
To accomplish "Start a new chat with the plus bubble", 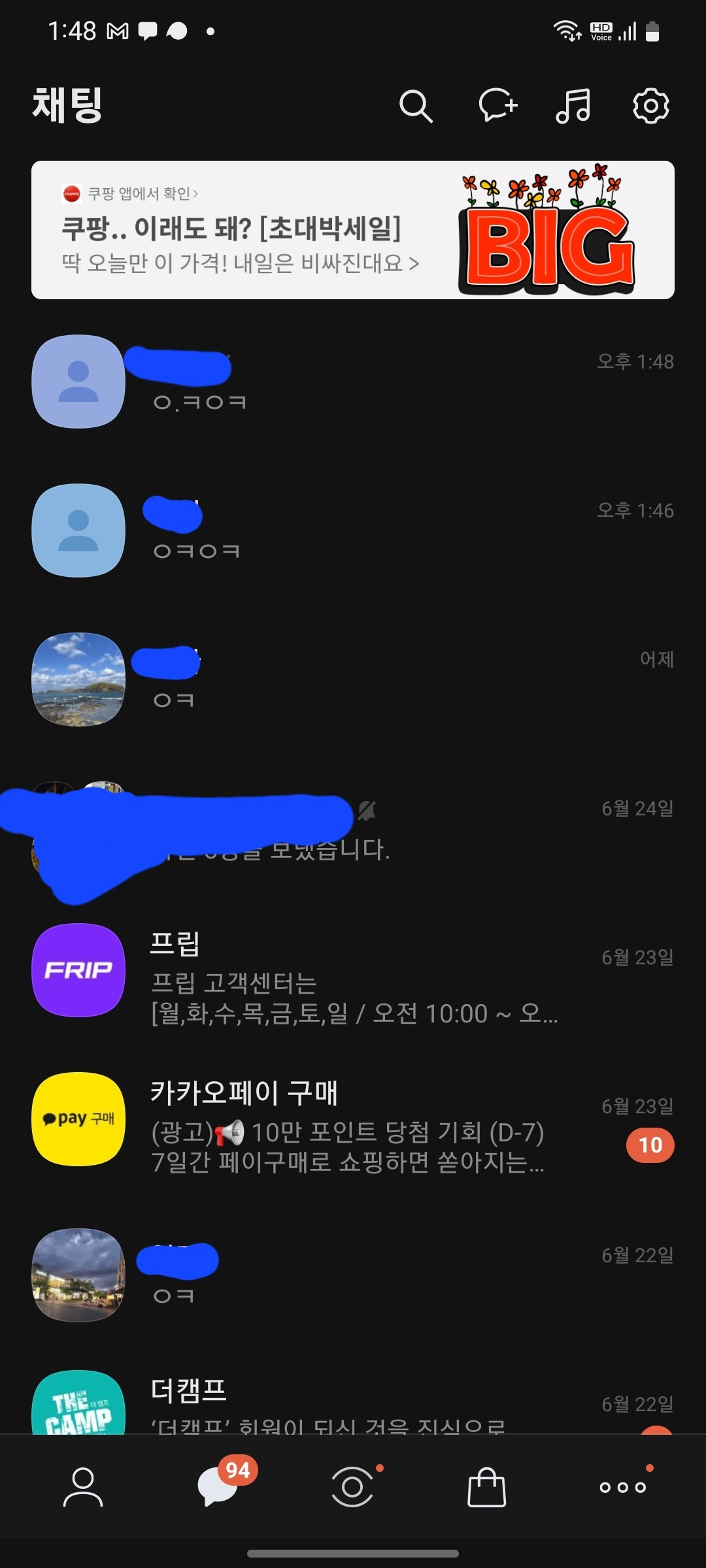I will (498, 106).
